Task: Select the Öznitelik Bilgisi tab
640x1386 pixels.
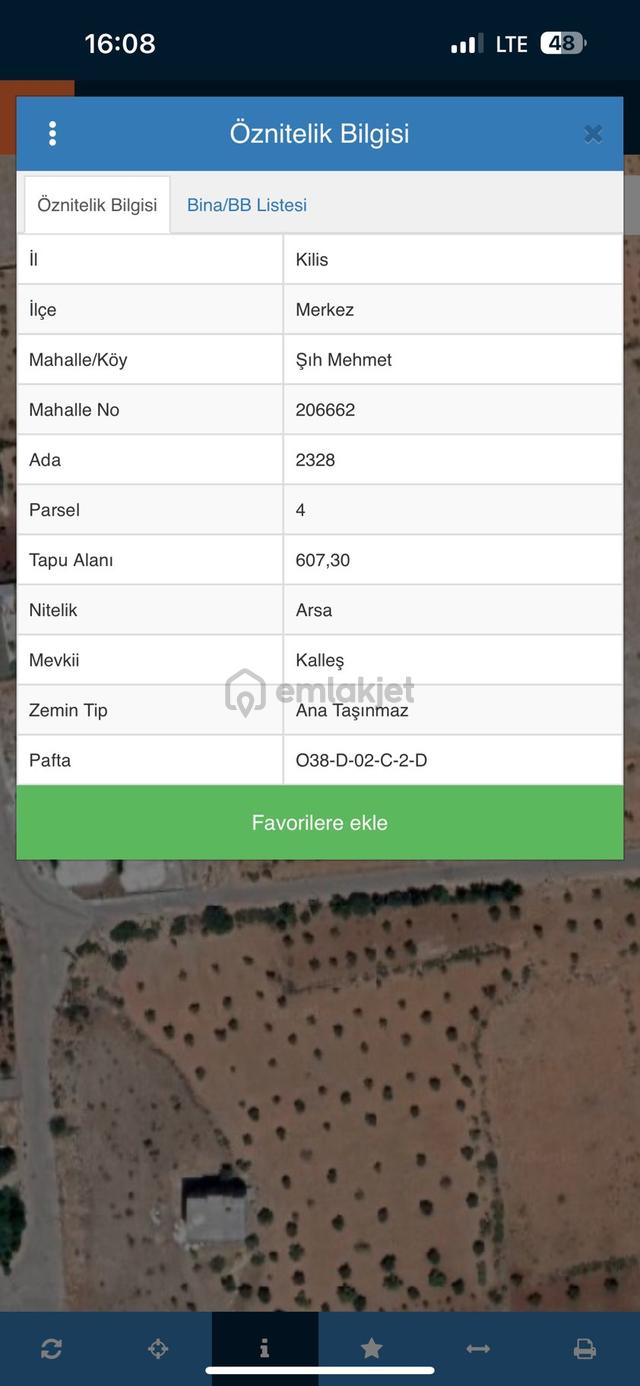Action: point(97,205)
